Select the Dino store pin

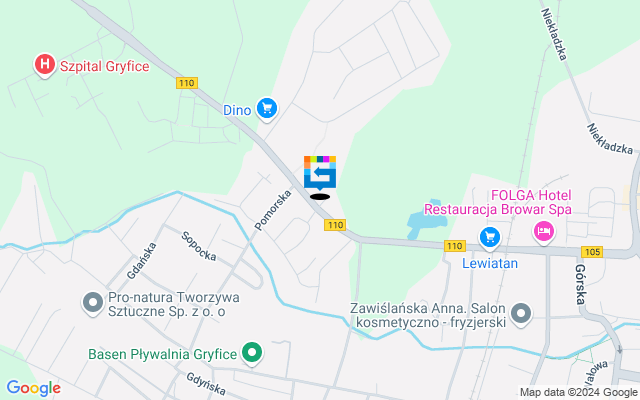[266, 108]
